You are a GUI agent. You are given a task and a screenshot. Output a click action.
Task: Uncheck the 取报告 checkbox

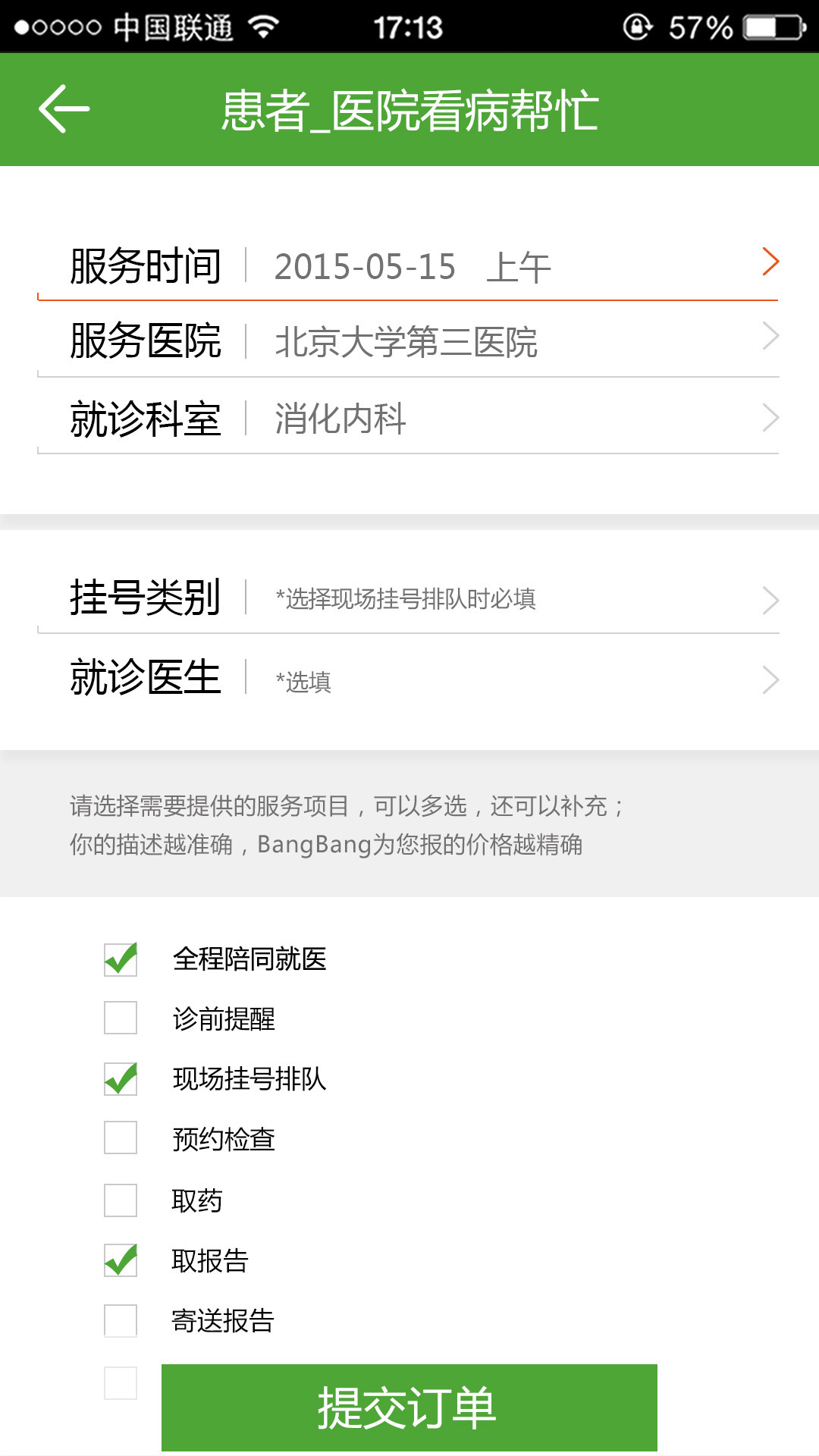[x=121, y=1260]
